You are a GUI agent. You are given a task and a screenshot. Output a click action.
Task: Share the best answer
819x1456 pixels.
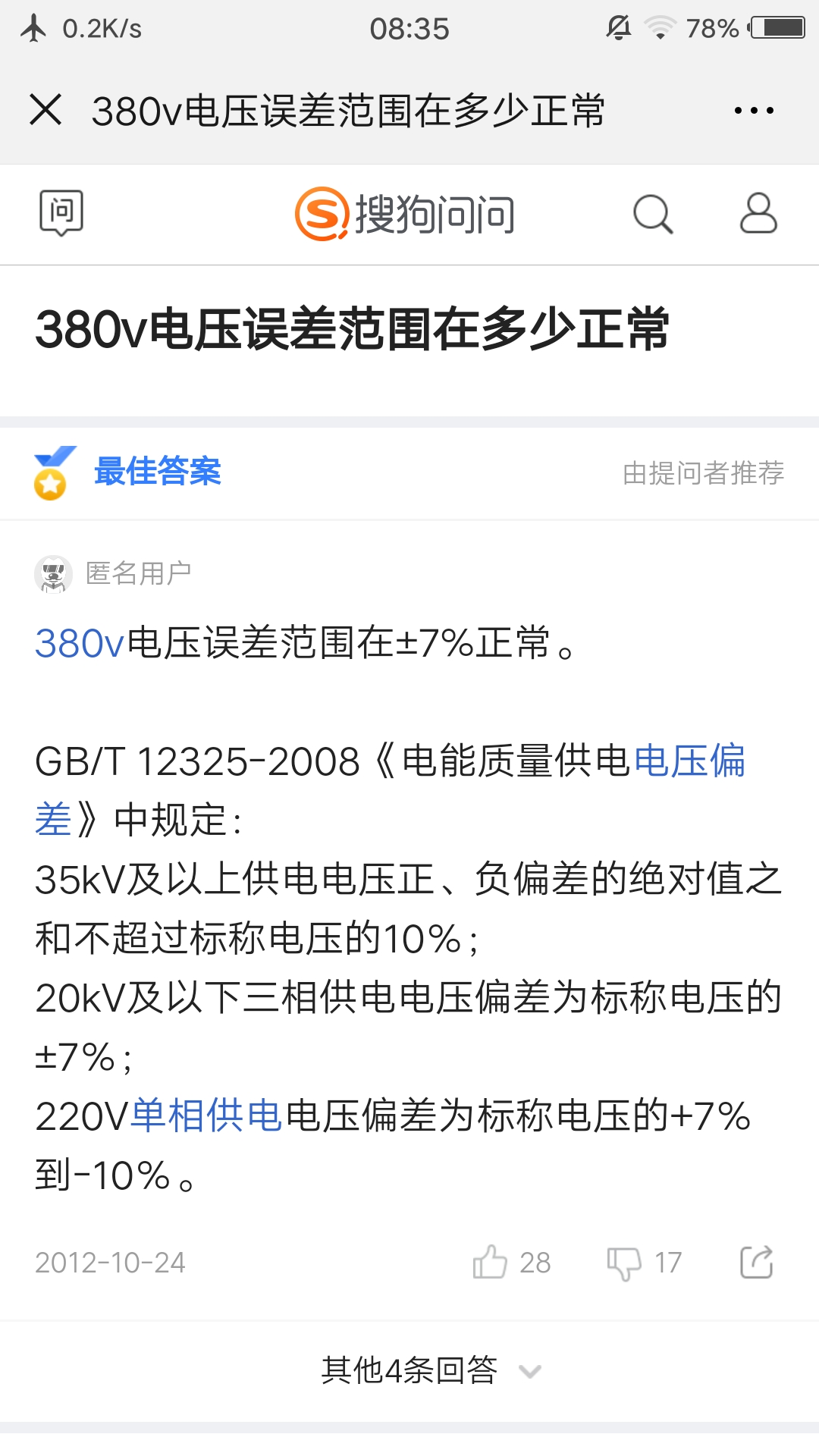pyautogui.click(x=756, y=1263)
